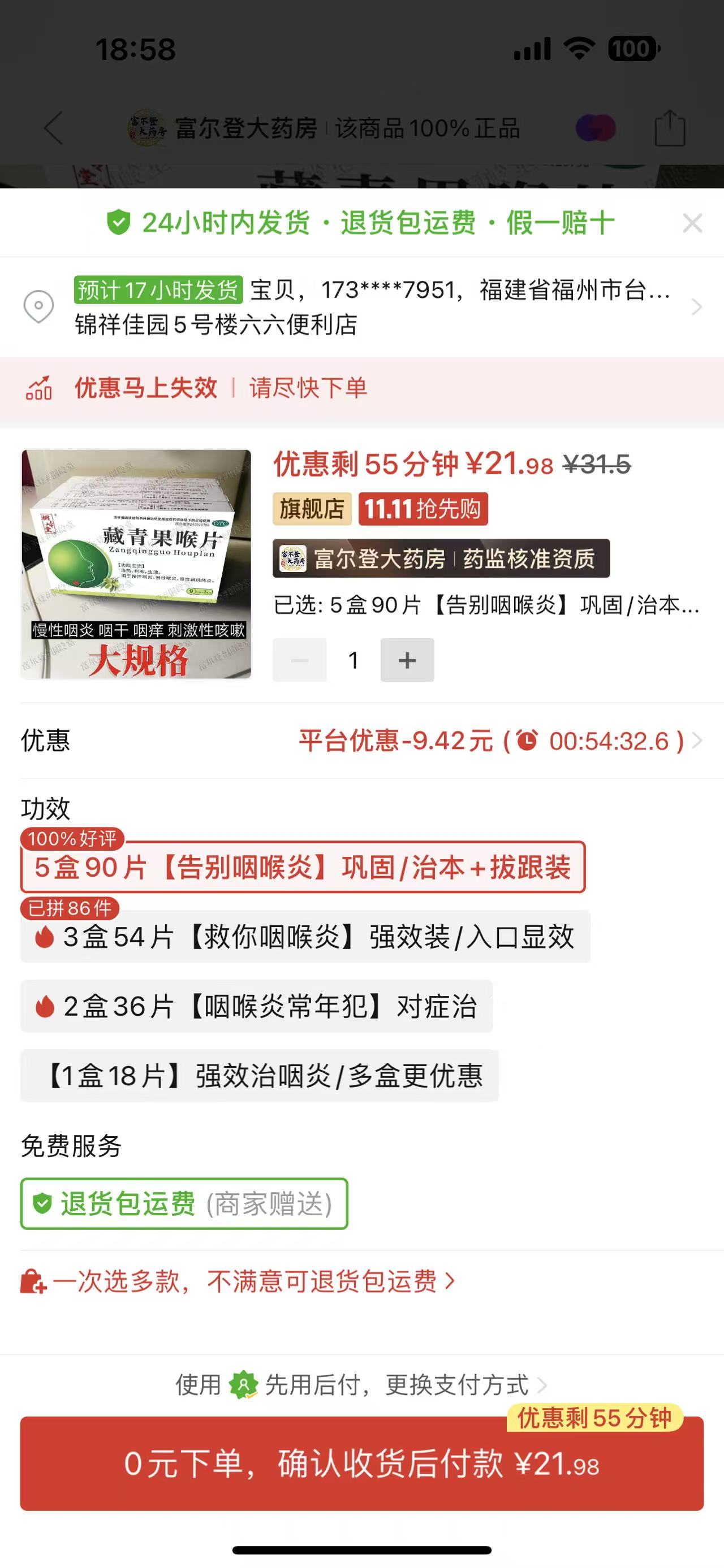Viewport: 724px width, 1568px height.
Task: Pick the 1盒18片 option
Action: (x=260, y=1076)
